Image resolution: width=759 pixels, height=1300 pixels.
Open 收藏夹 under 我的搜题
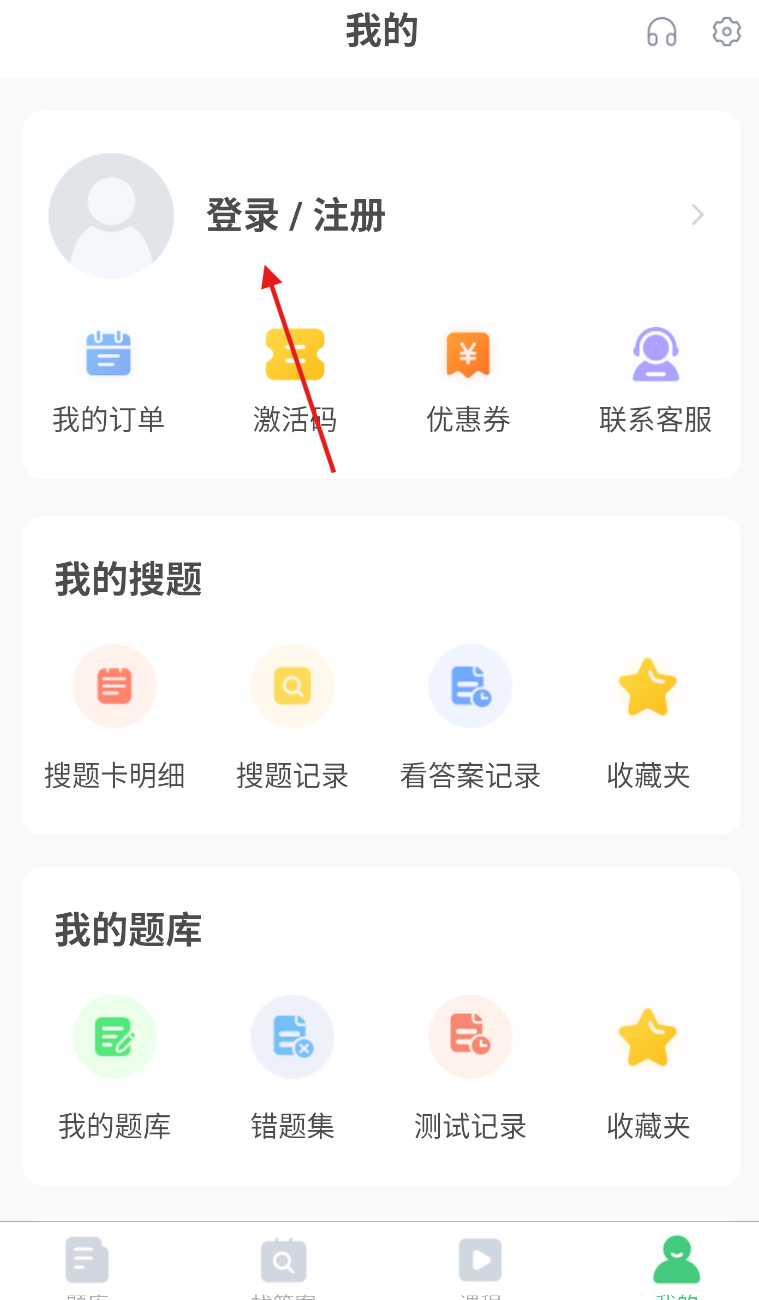[648, 718]
